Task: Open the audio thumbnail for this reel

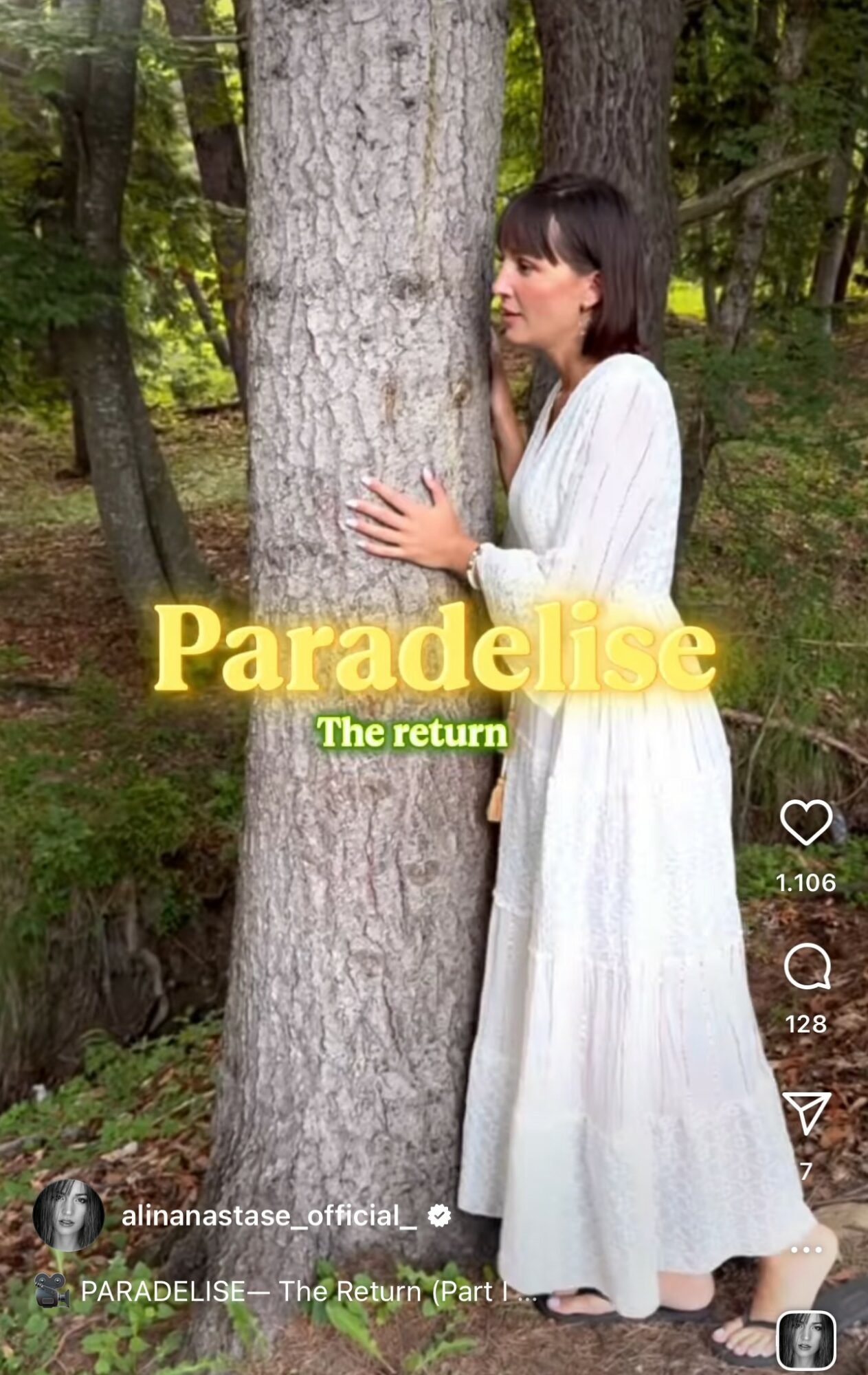Action: [806, 1340]
